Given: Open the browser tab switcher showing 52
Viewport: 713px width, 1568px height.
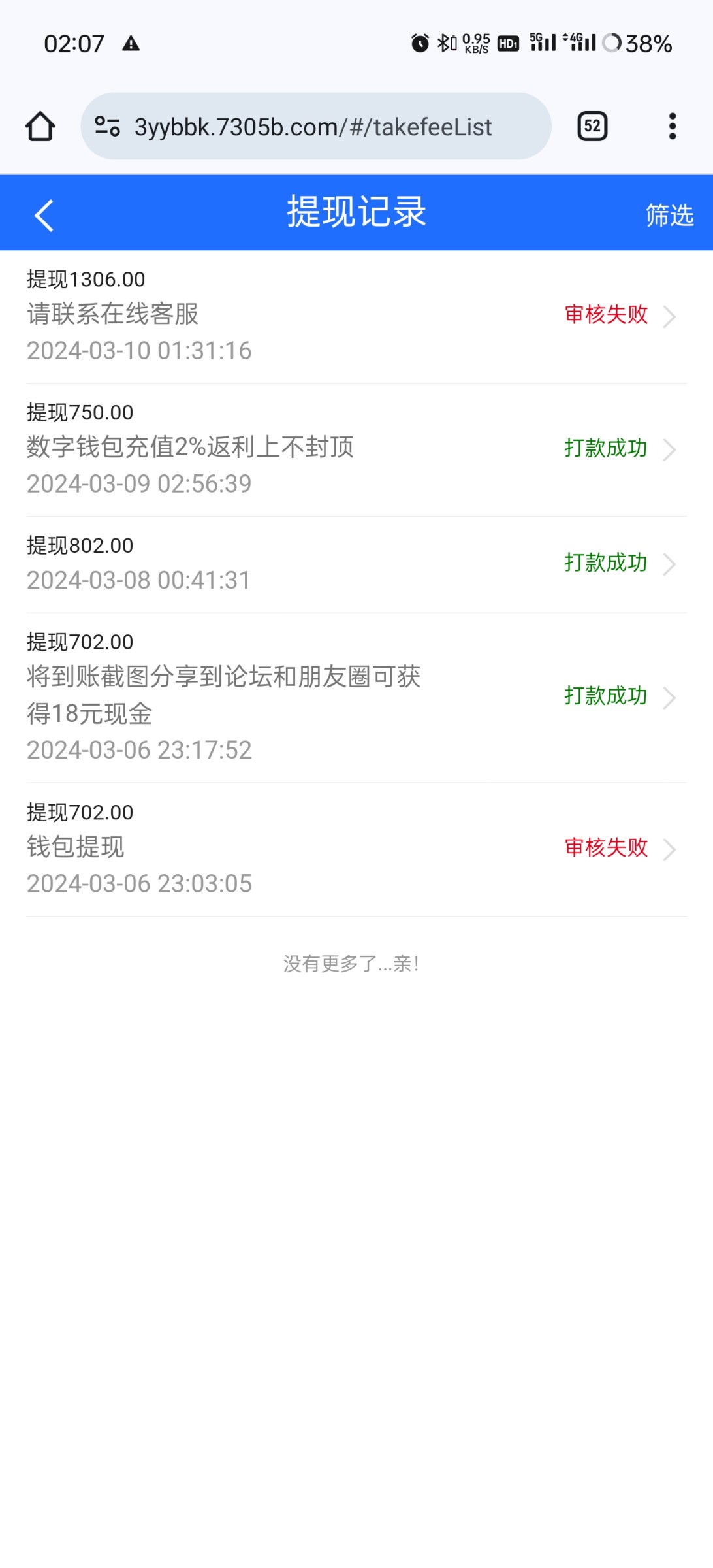Looking at the screenshot, I should (592, 126).
